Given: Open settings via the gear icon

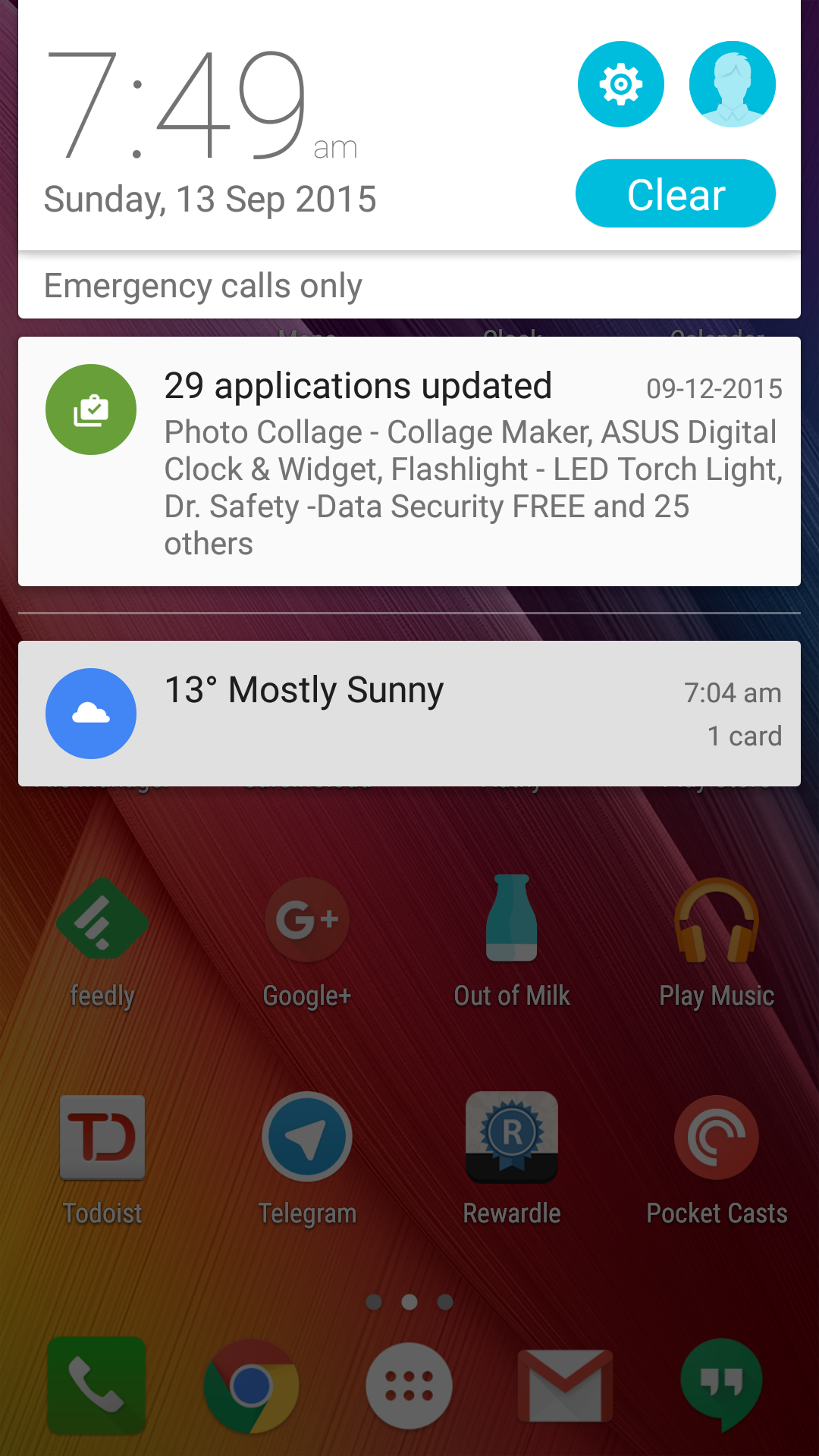Looking at the screenshot, I should click(620, 84).
